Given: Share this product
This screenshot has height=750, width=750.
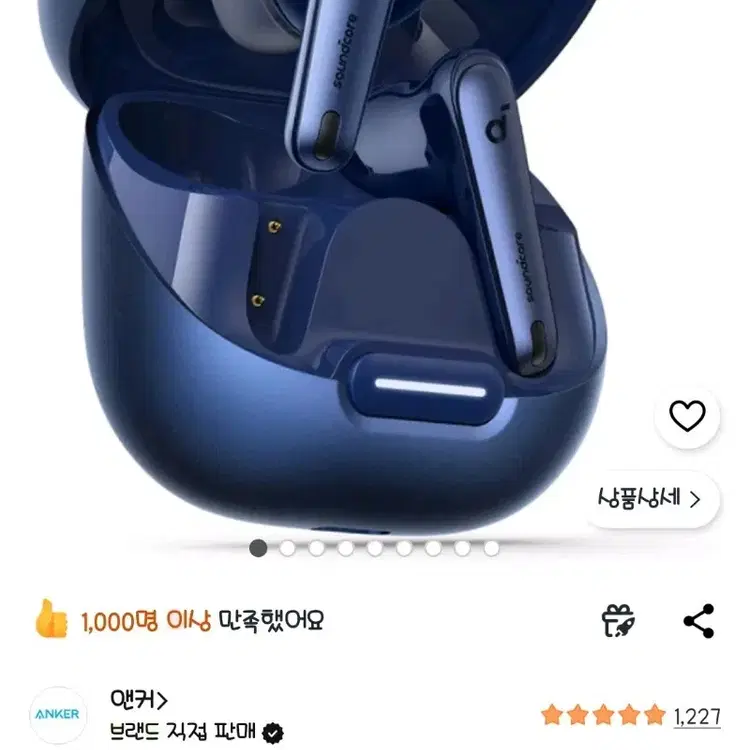Looking at the screenshot, I should tap(699, 621).
